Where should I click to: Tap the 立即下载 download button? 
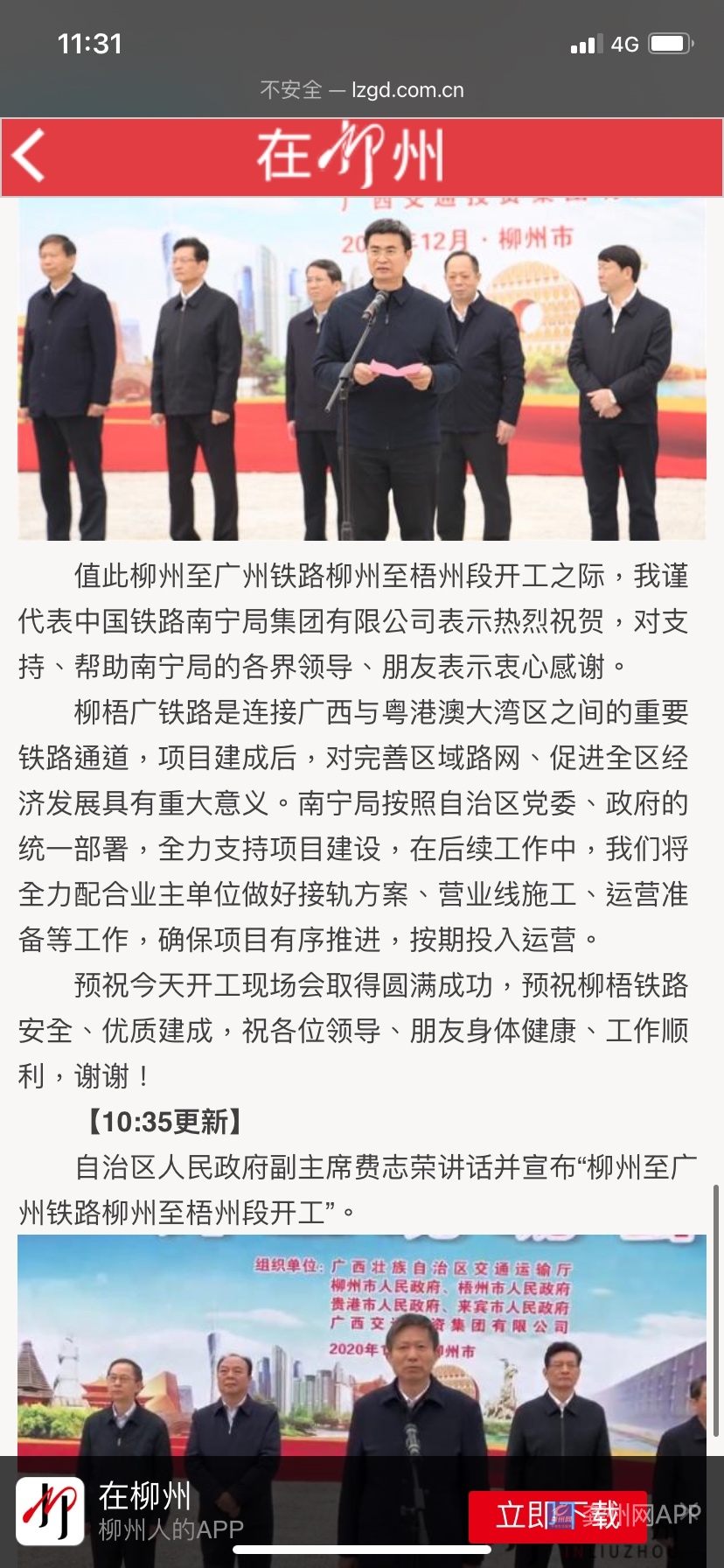tap(557, 1516)
